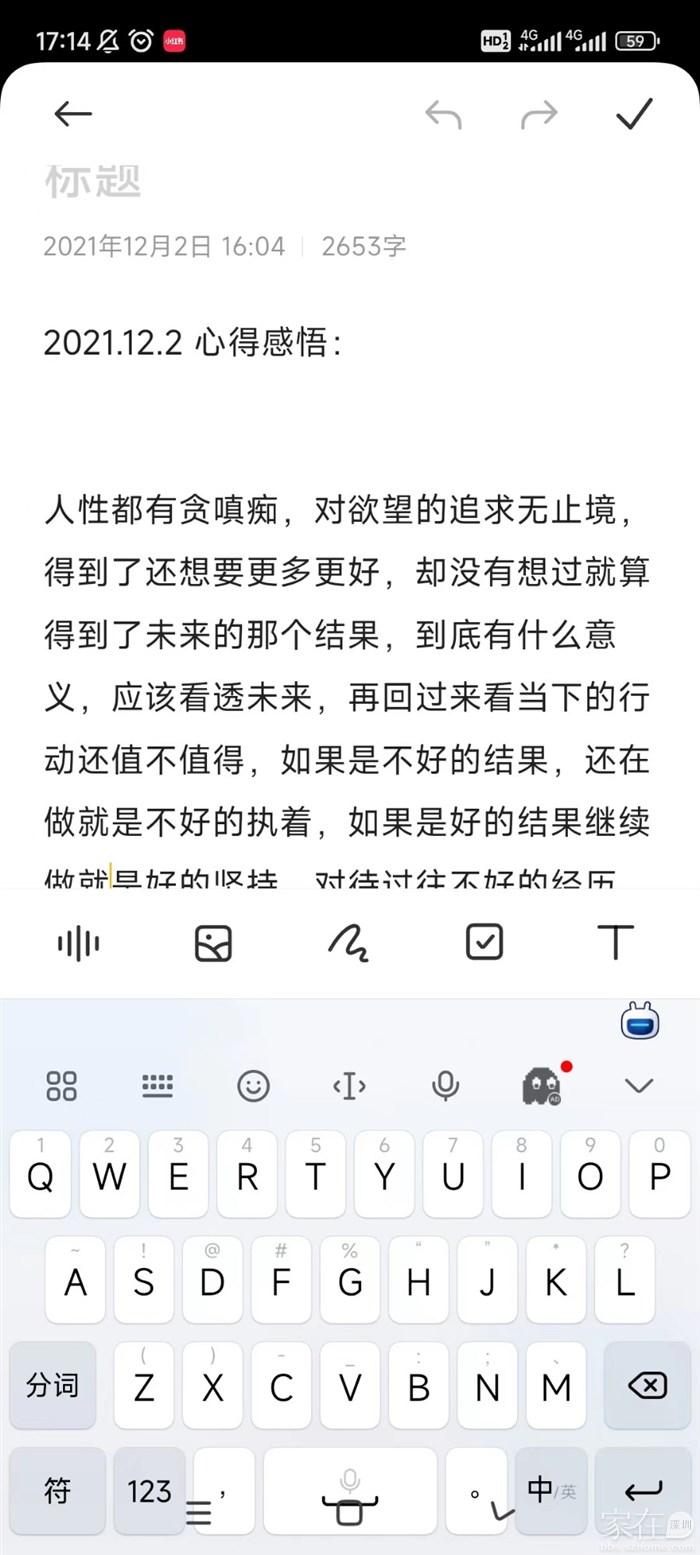
Task: Open text formatting options
Action: point(615,942)
